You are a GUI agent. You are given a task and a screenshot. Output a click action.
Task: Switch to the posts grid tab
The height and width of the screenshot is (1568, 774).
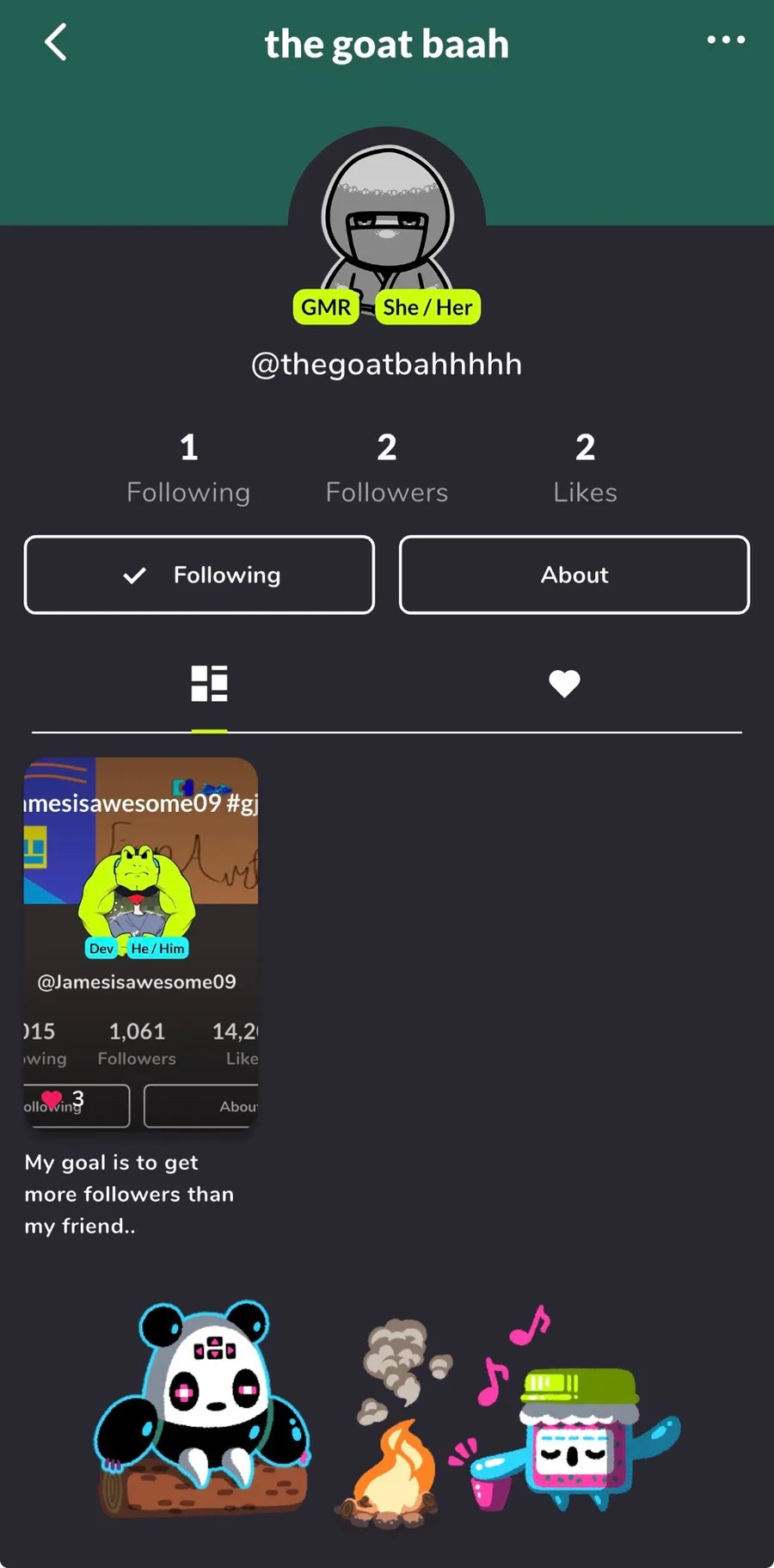[x=209, y=684]
